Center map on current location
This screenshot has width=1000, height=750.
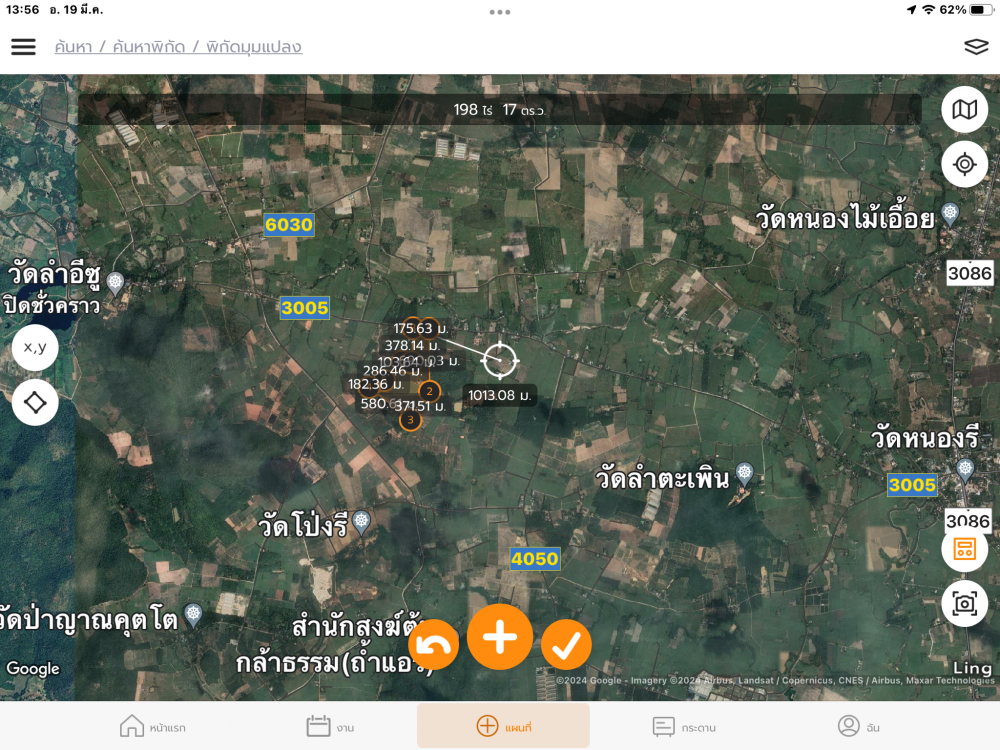point(964,164)
